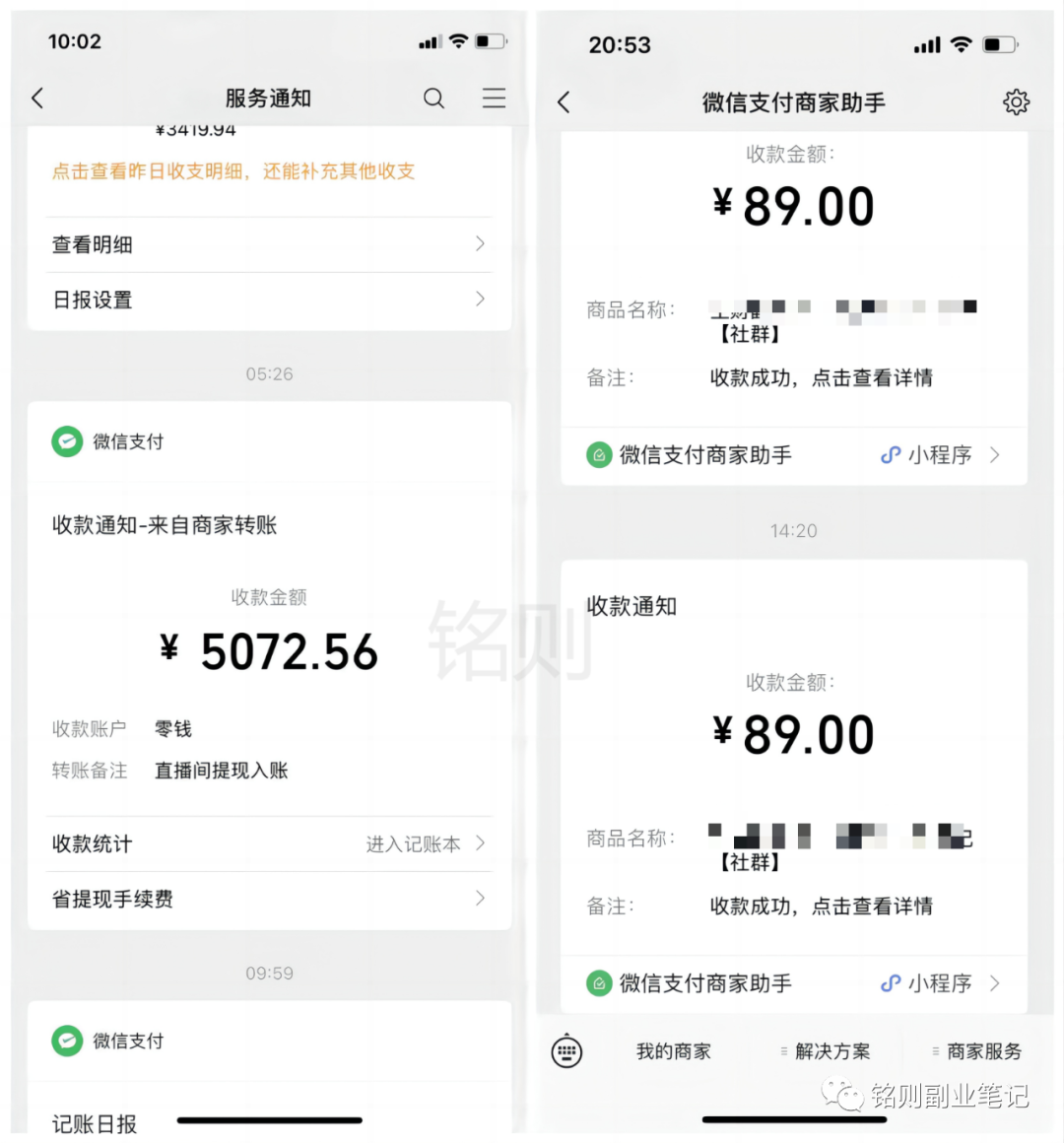This screenshot has height=1143, width=1064.
Task: Open the settings gear in 微信支付商家助手
Action: pos(1016,101)
